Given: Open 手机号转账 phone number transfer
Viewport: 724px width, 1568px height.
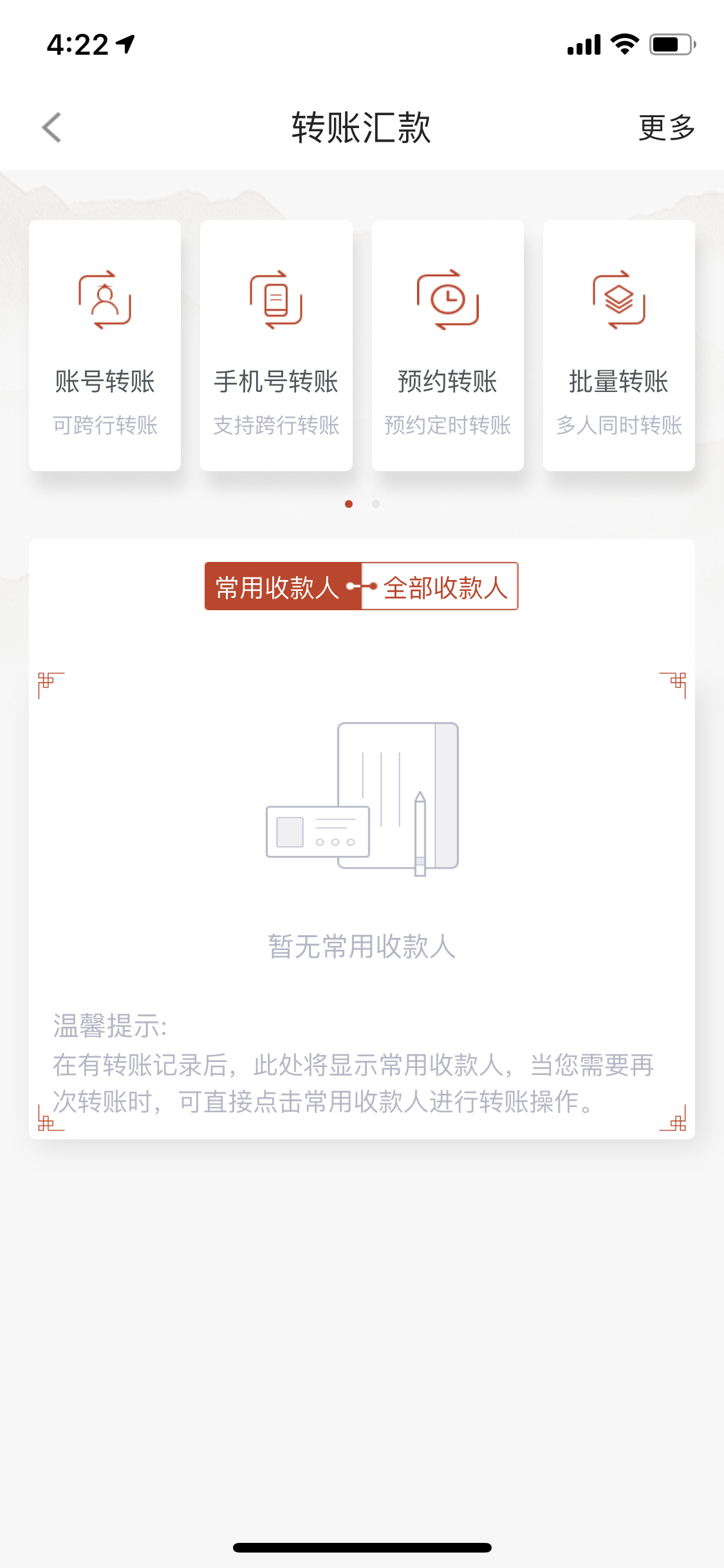Looking at the screenshot, I should (276, 346).
